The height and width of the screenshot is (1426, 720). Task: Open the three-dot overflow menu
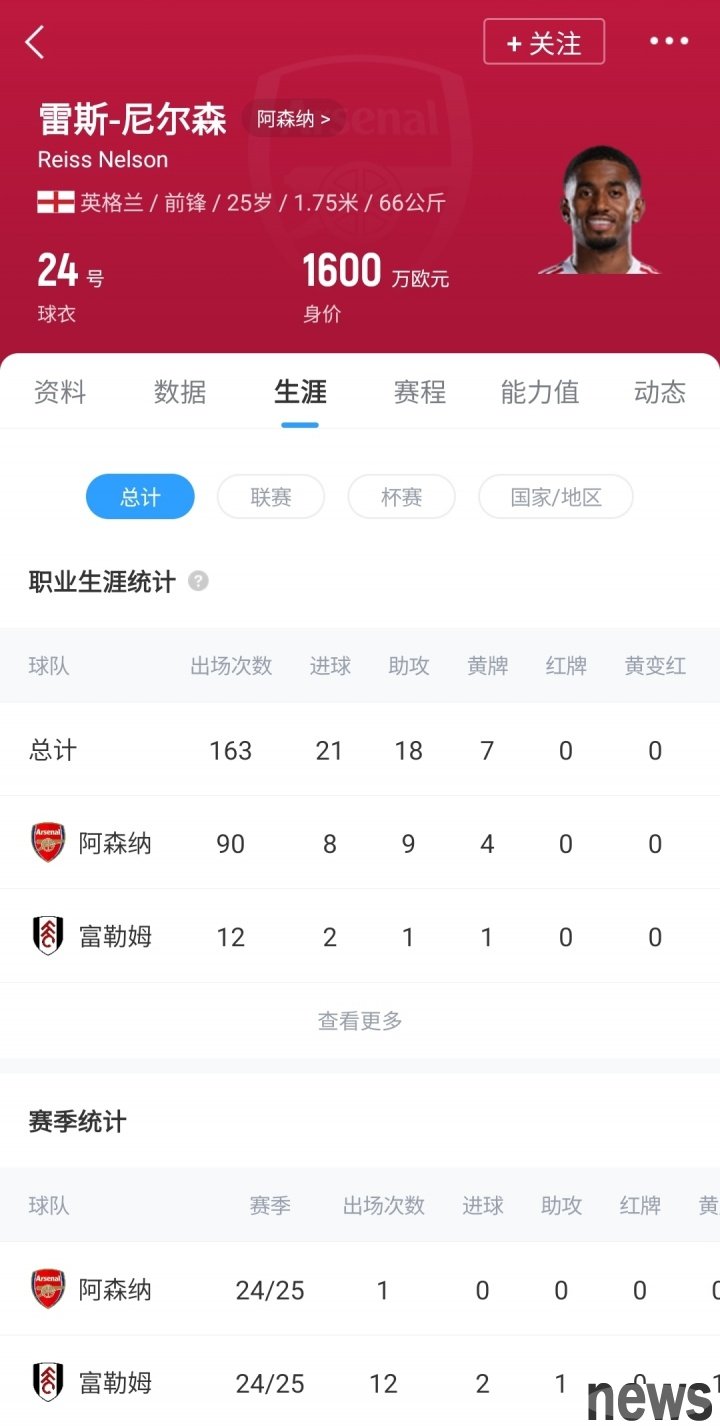669,41
